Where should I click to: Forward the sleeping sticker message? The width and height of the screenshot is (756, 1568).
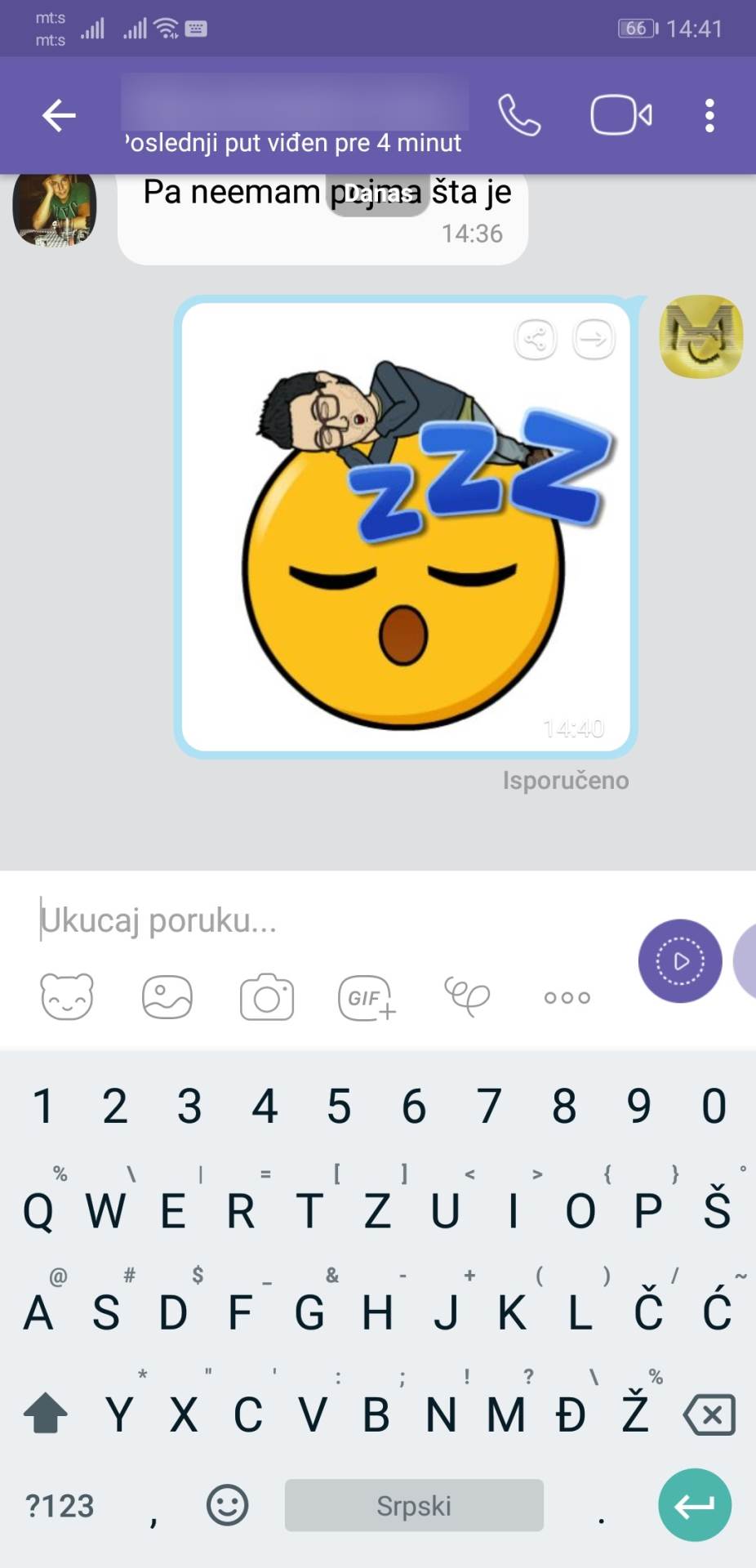point(594,338)
